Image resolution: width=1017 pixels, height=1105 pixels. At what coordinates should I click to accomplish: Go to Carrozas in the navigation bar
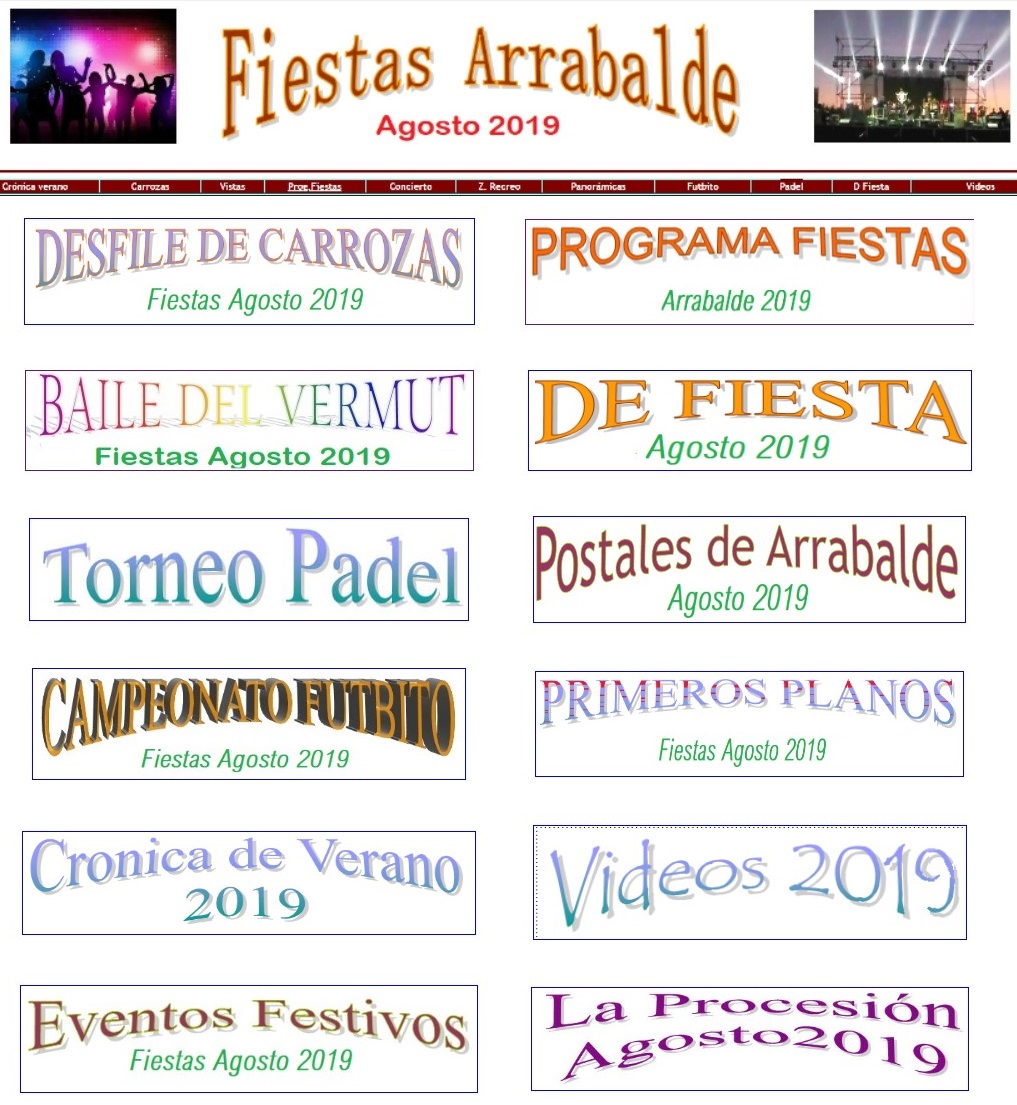[150, 187]
